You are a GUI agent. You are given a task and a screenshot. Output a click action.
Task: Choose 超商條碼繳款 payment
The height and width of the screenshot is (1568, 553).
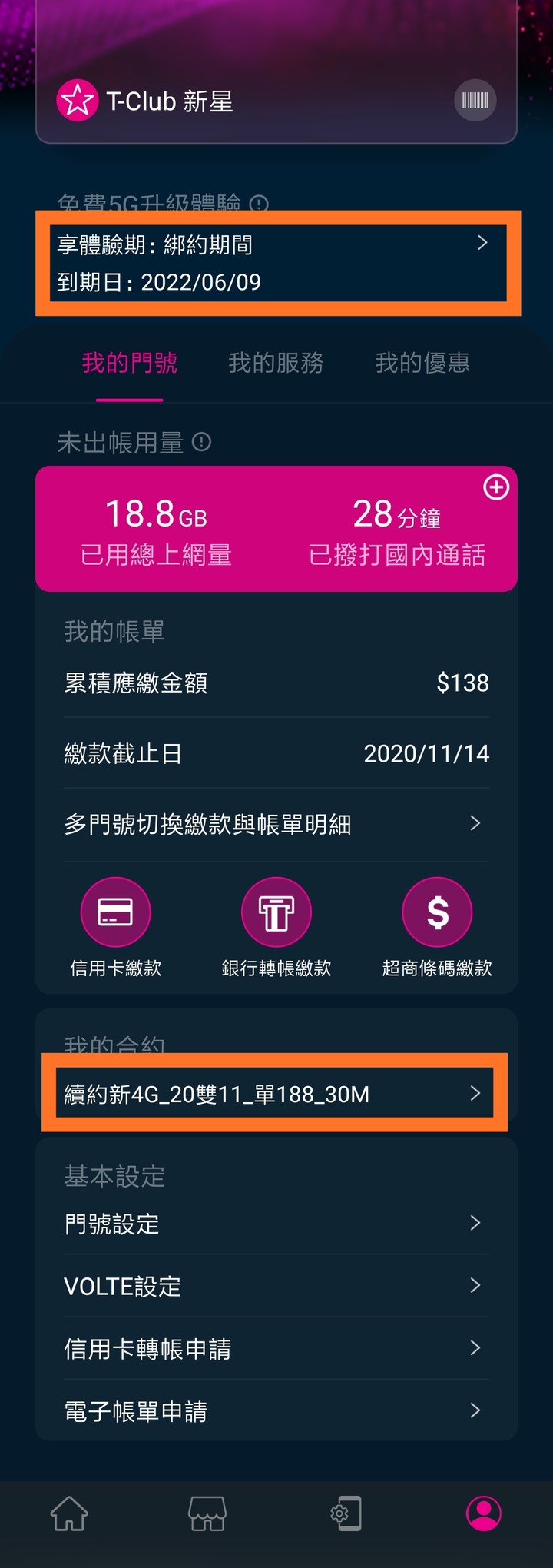pyautogui.click(x=437, y=912)
